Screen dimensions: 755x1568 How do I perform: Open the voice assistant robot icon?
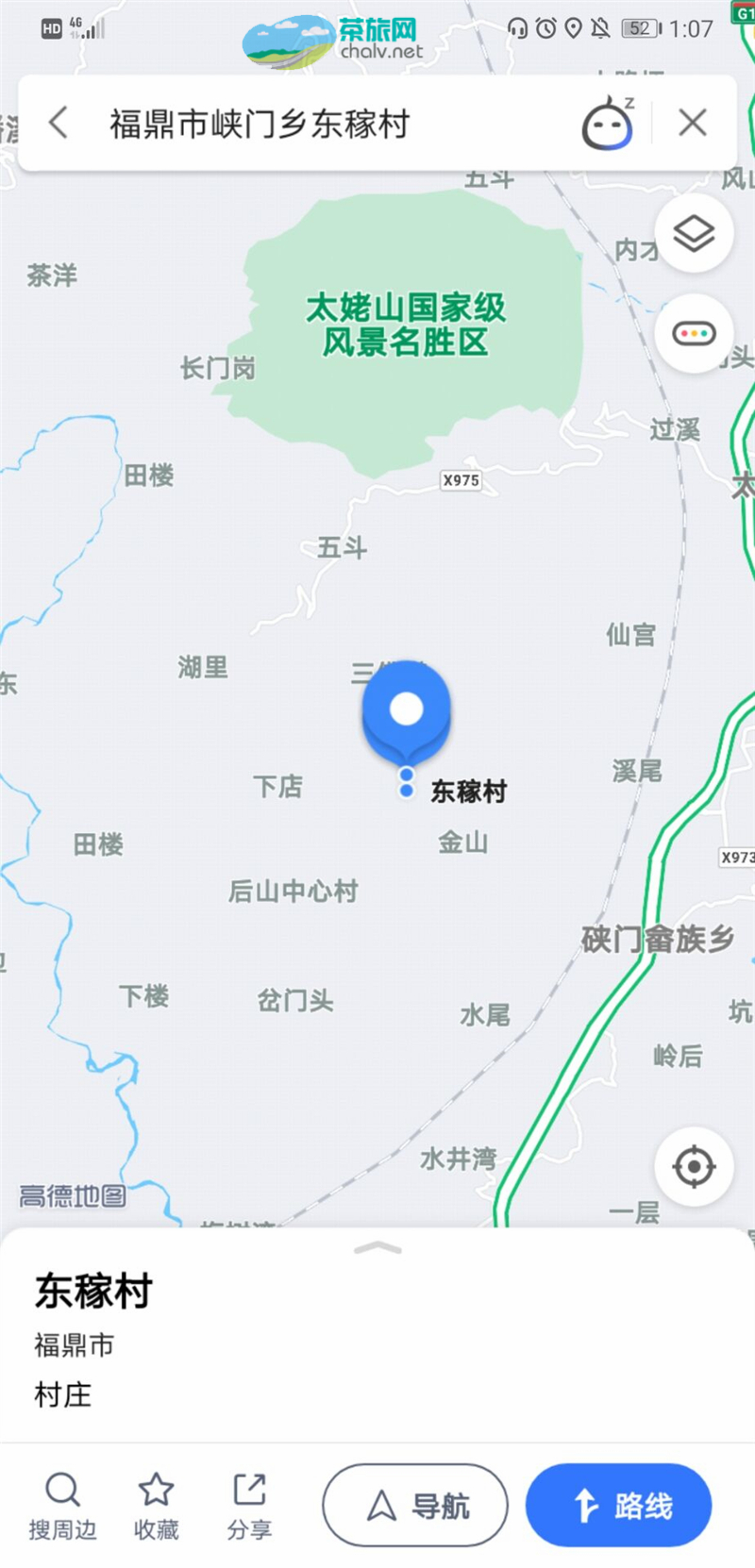click(x=607, y=123)
